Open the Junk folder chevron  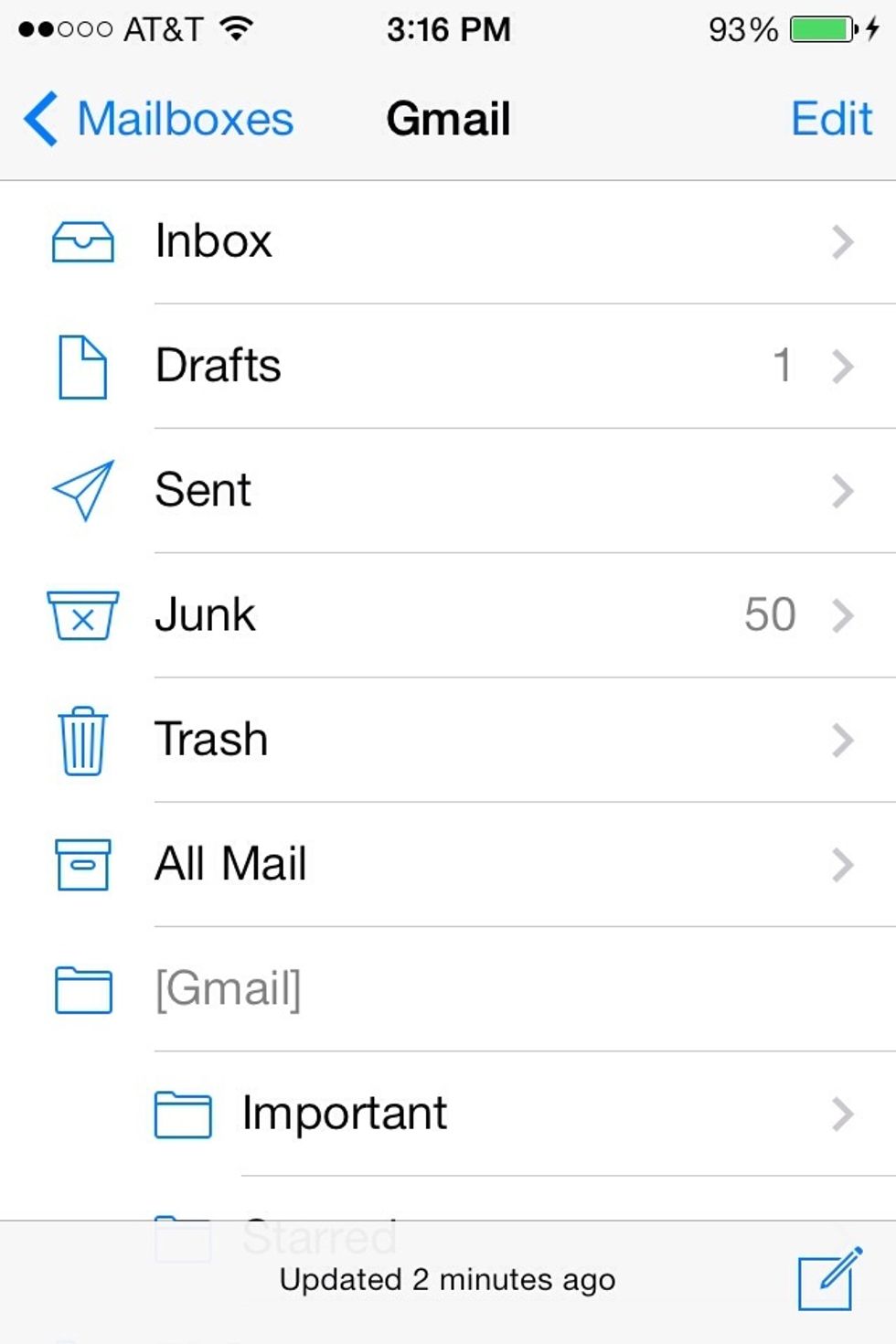click(841, 614)
